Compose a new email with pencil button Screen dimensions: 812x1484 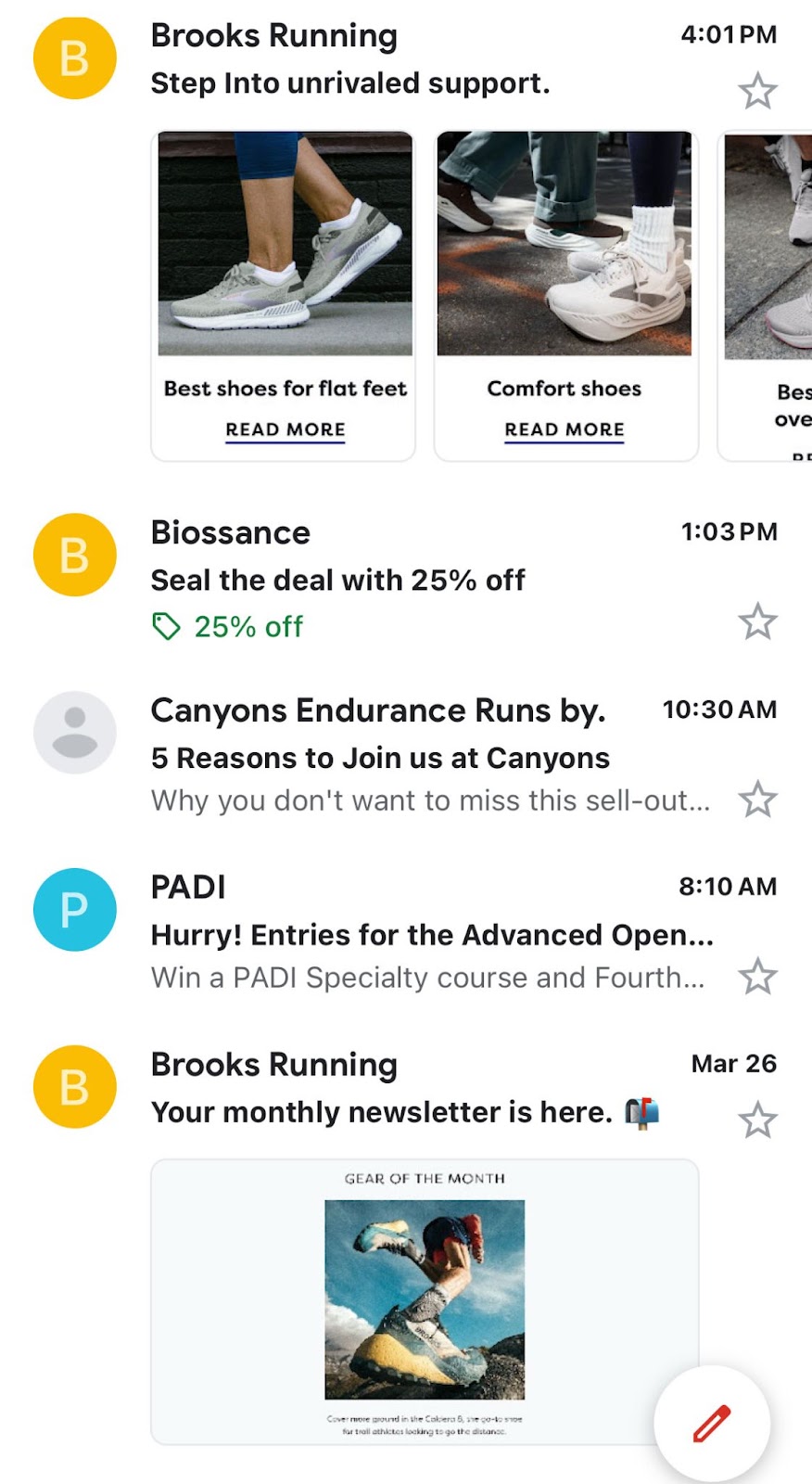pos(711,1424)
